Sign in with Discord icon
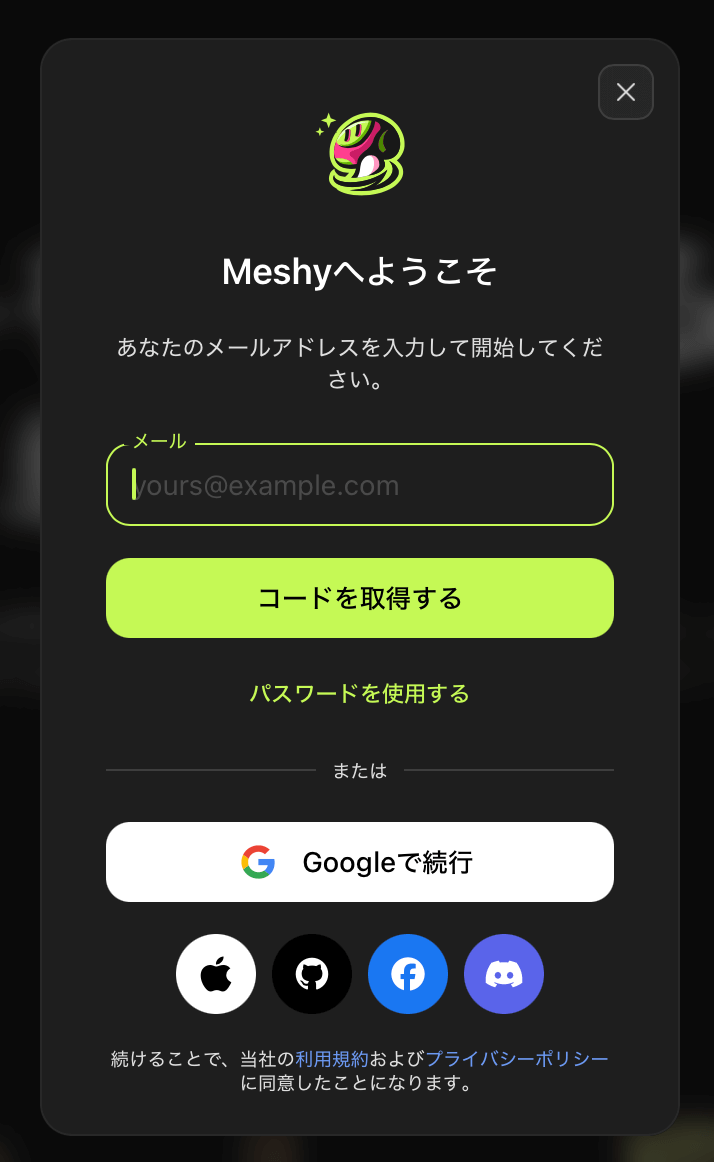The height and width of the screenshot is (1162, 714). pyautogui.click(x=504, y=974)
